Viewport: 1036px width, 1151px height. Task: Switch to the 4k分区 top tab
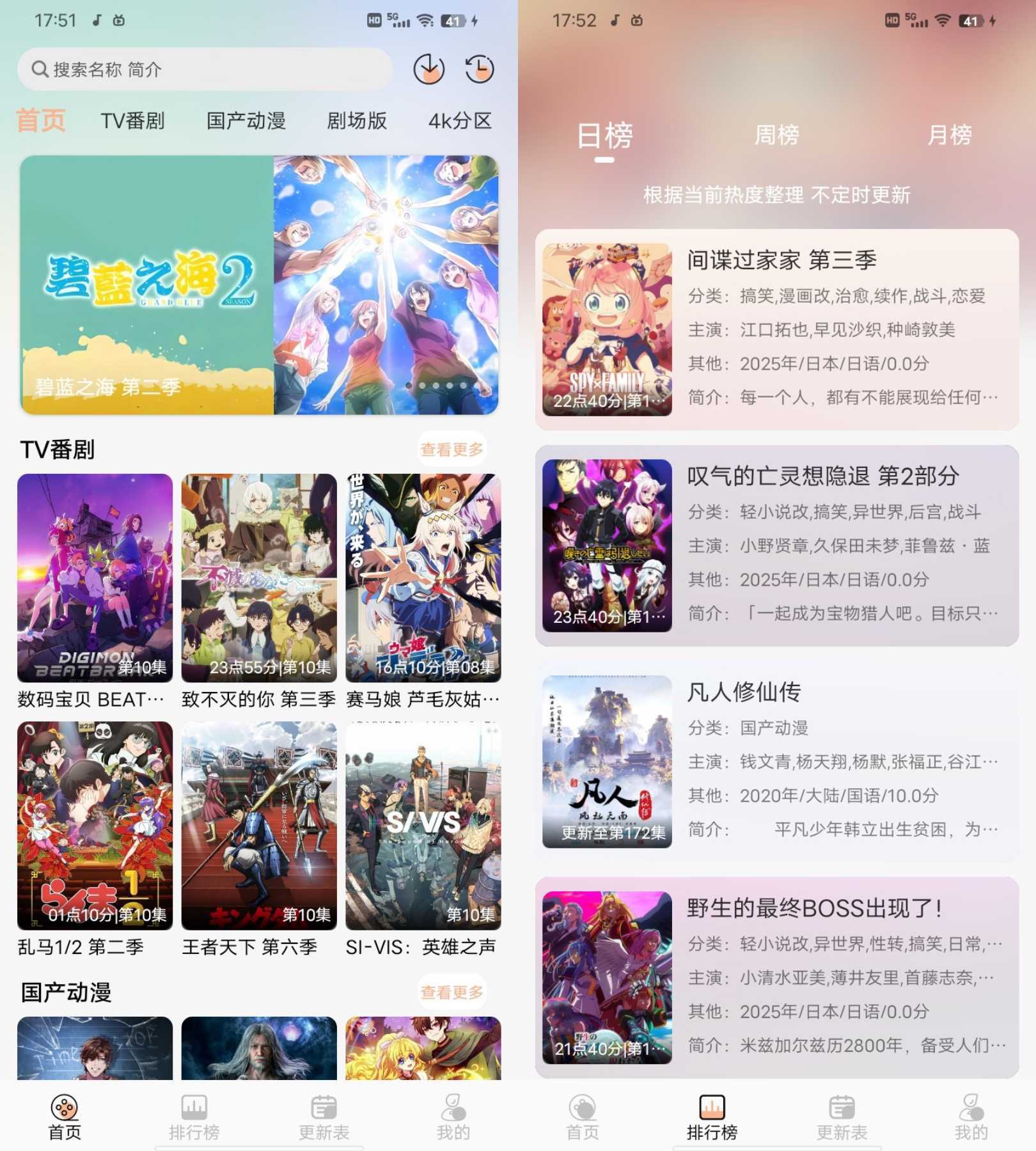pos(460,121)
